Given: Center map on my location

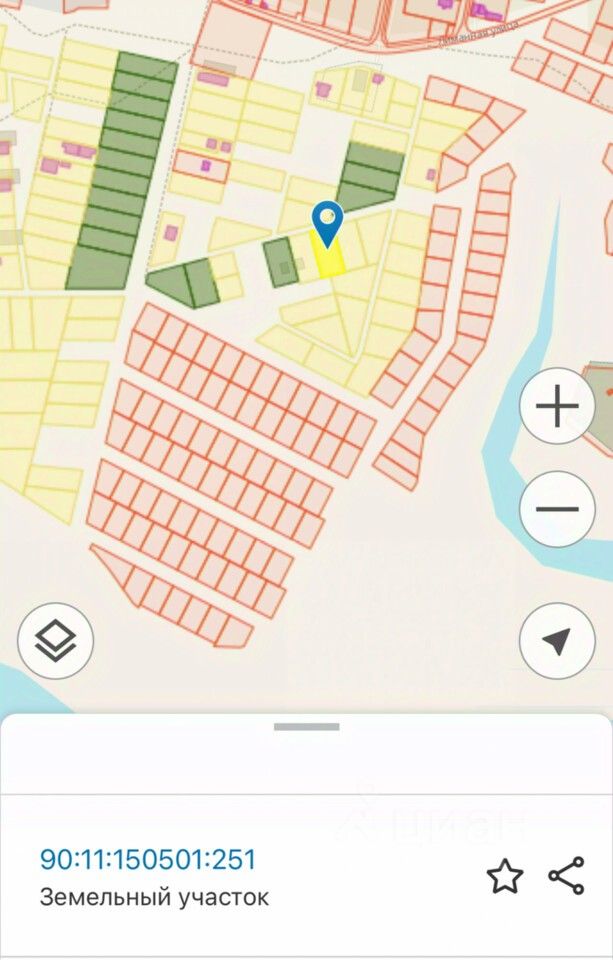Looking at the screenshot, I should coord(557,641).
